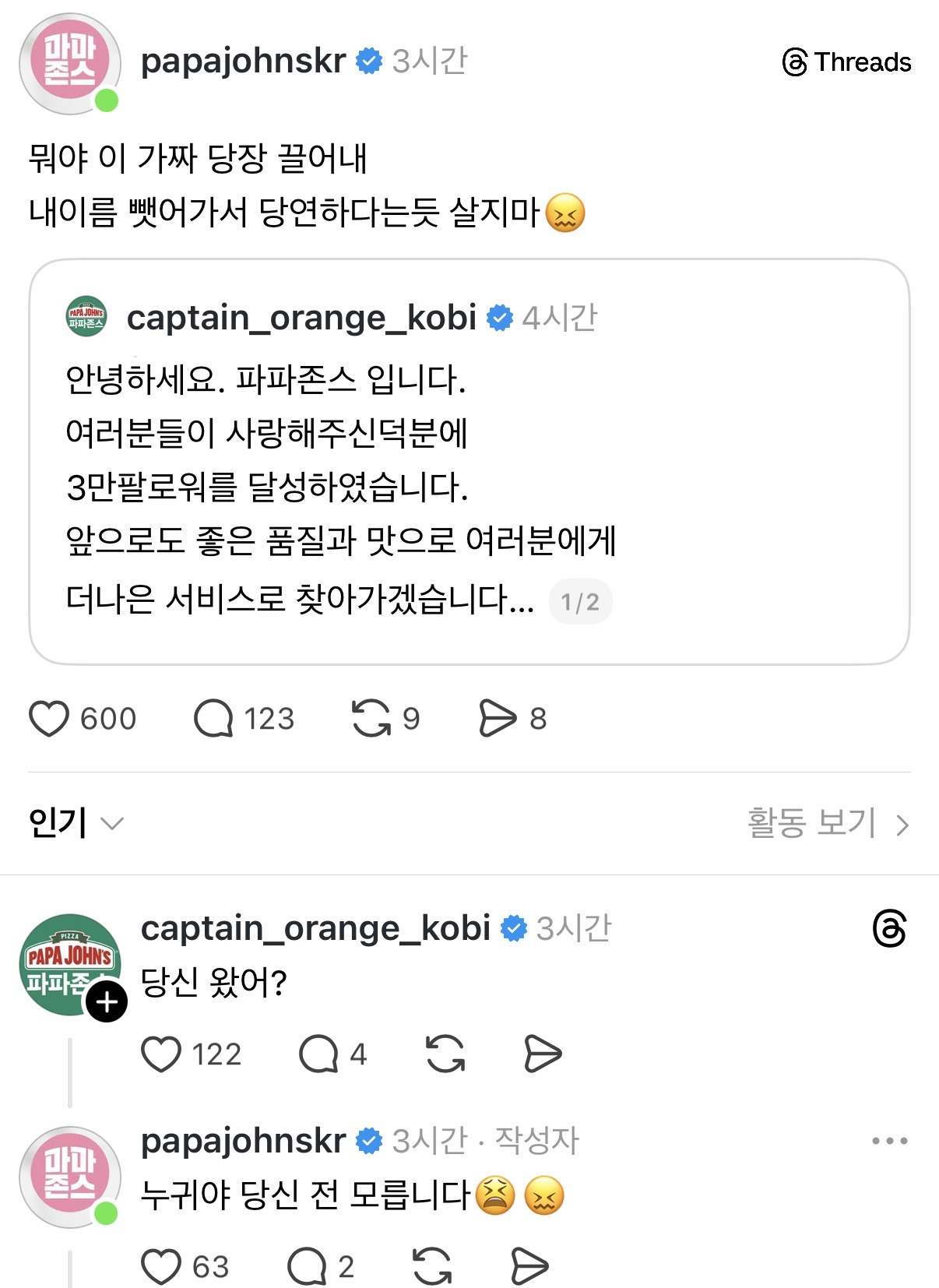Open the 인기 sort dropdown
939x1288 pixels.
point(76,823)
